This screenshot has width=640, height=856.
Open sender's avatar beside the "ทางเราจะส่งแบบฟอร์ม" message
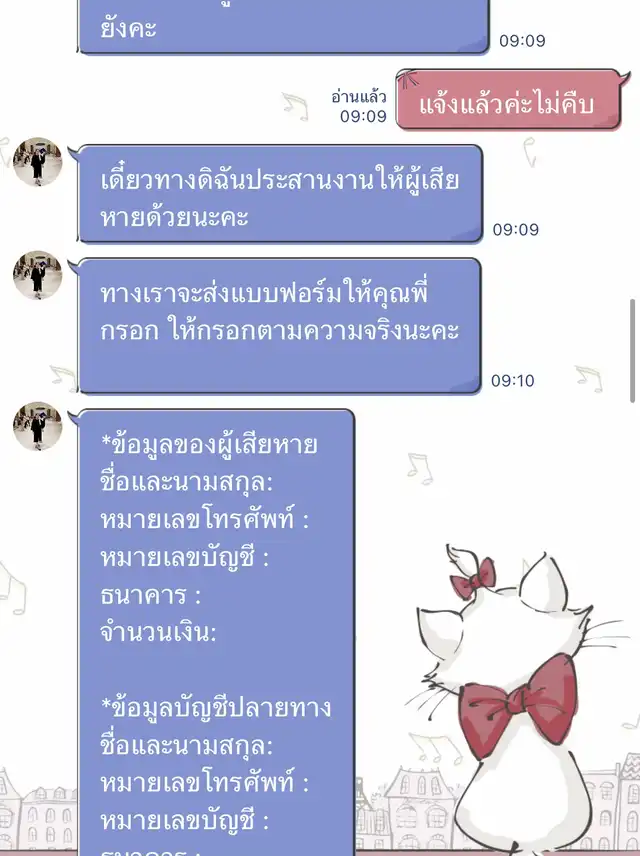click(x=38, y=275)
